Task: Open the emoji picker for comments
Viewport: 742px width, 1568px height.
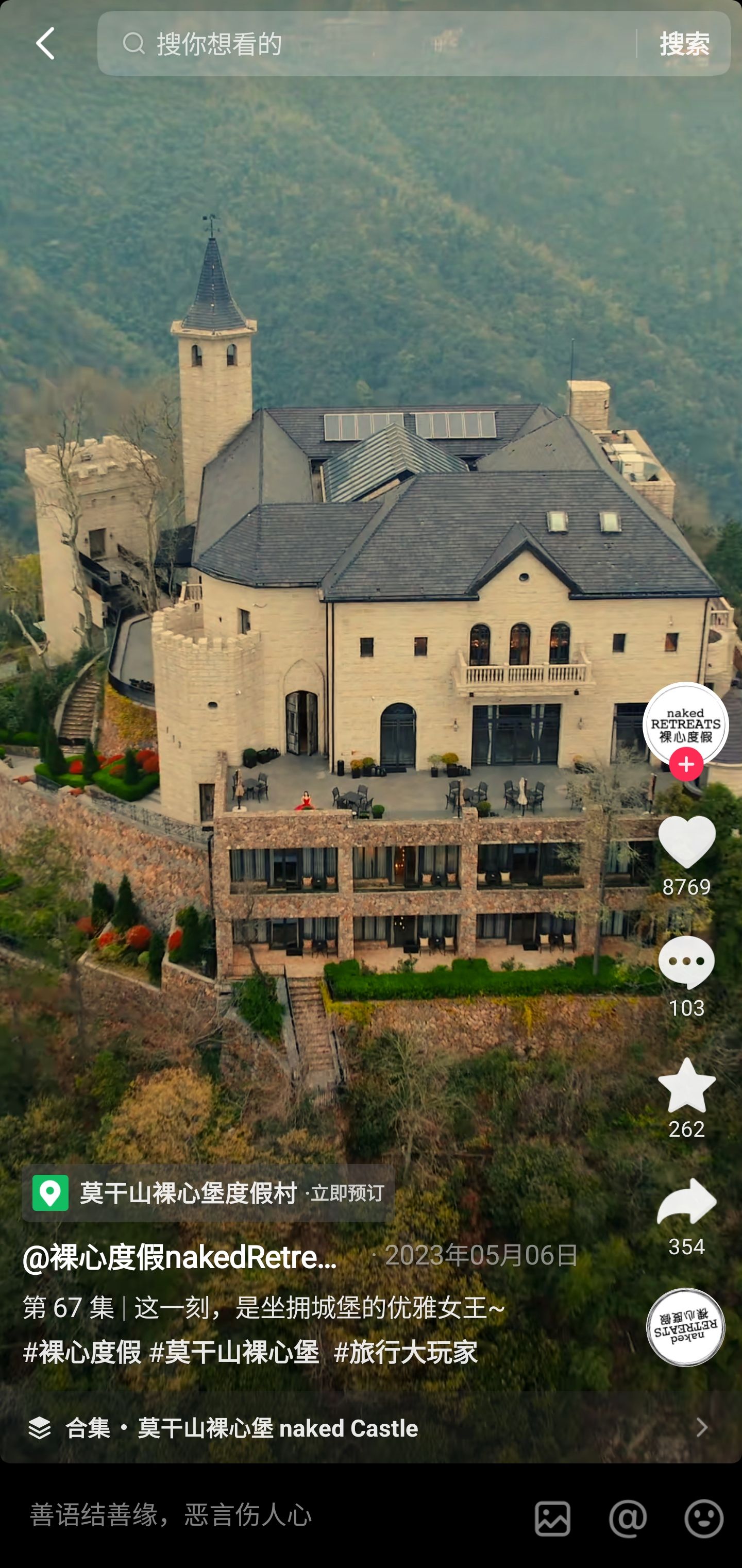Action: coord(704,1518)
